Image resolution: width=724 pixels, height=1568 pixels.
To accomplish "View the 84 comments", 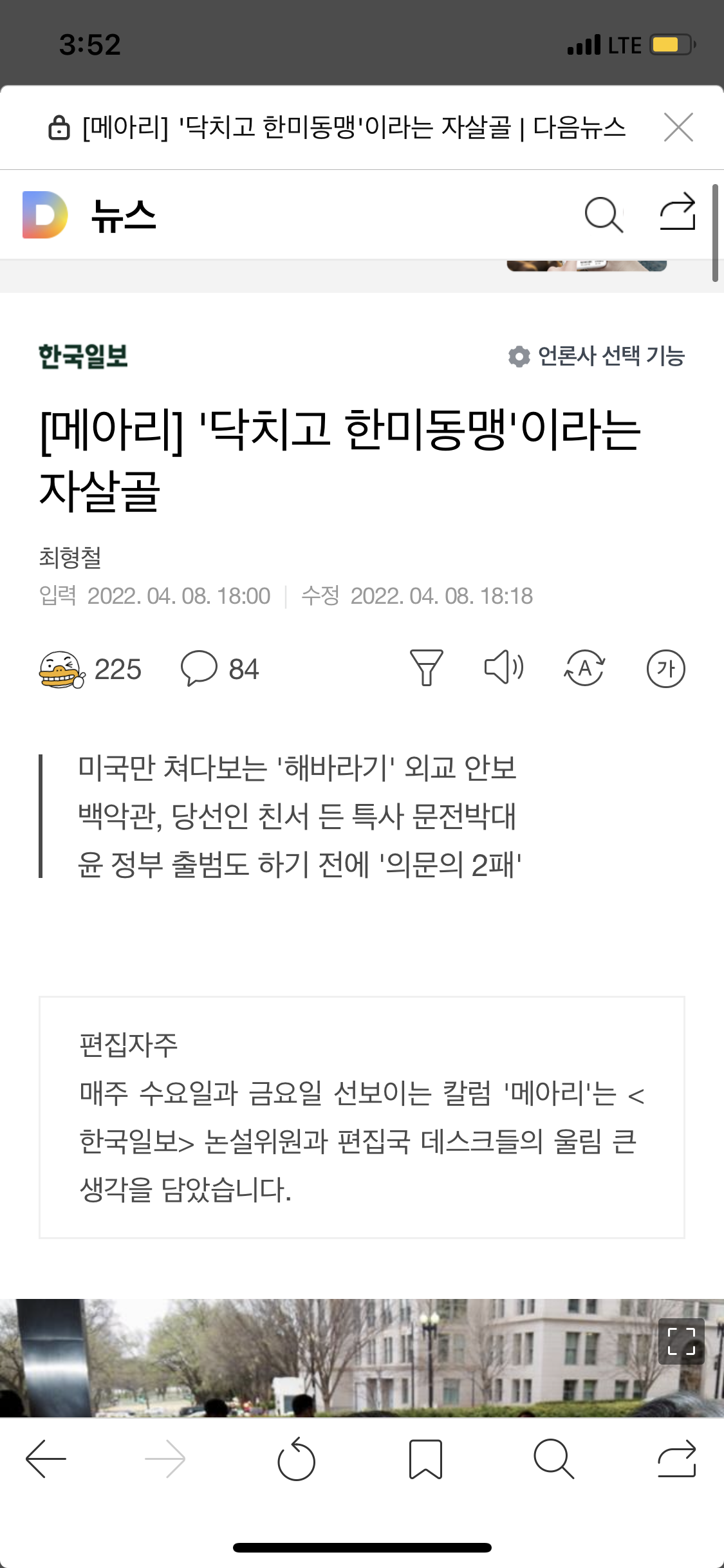I will pyautogui.click(x=219, y=669).
